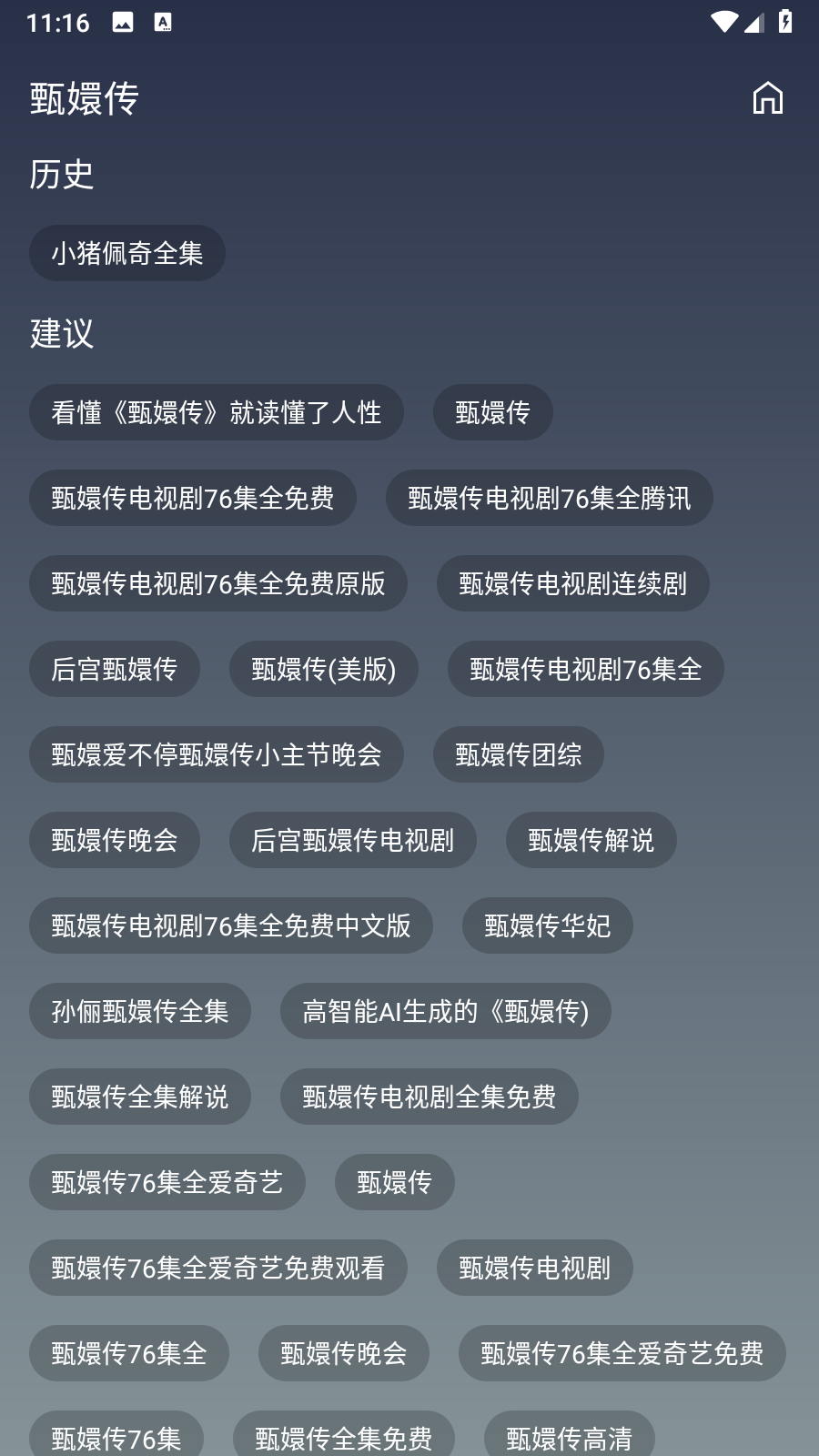The image size is (819, 1456).
Task: Select the 甄嬛传团综 chip
Action: [518, 754]
